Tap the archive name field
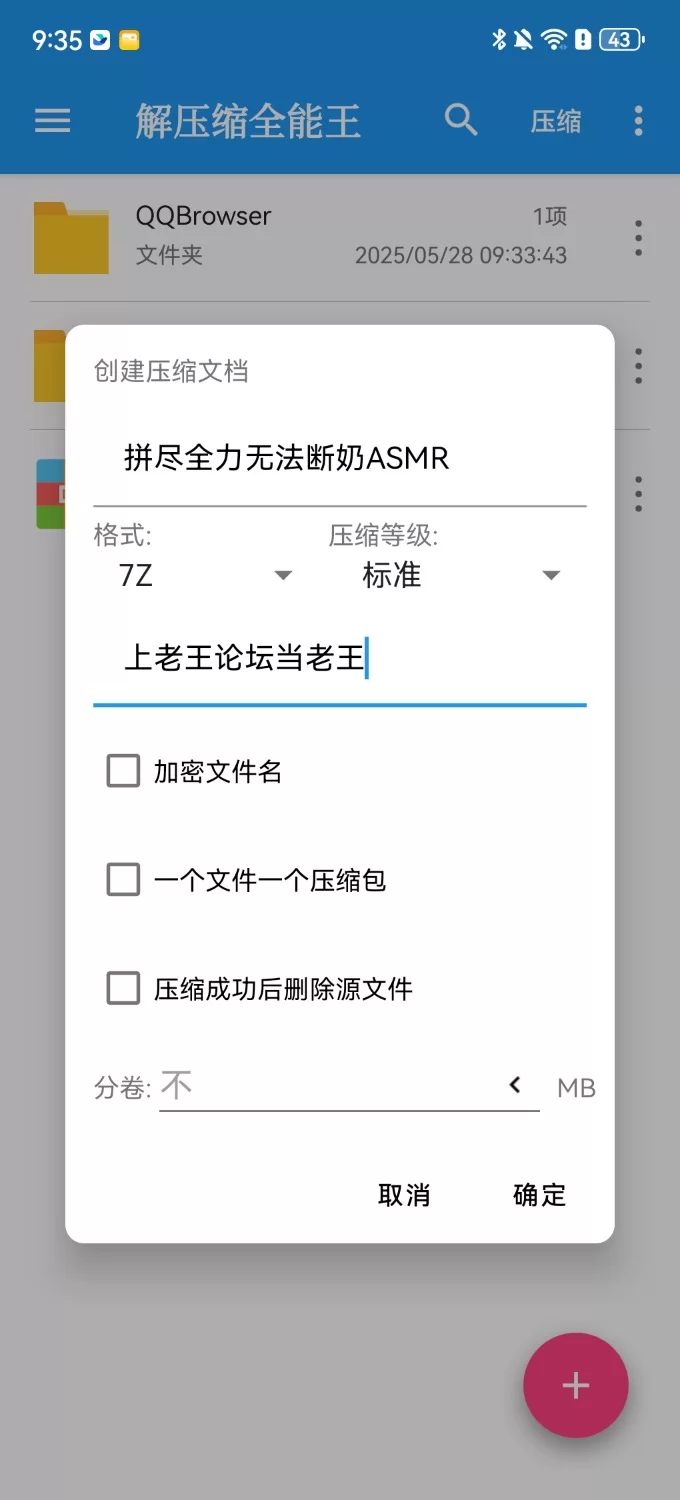The width and height of the screenshot is (680, 1500). pyautogui.click(x=339, y=459)
